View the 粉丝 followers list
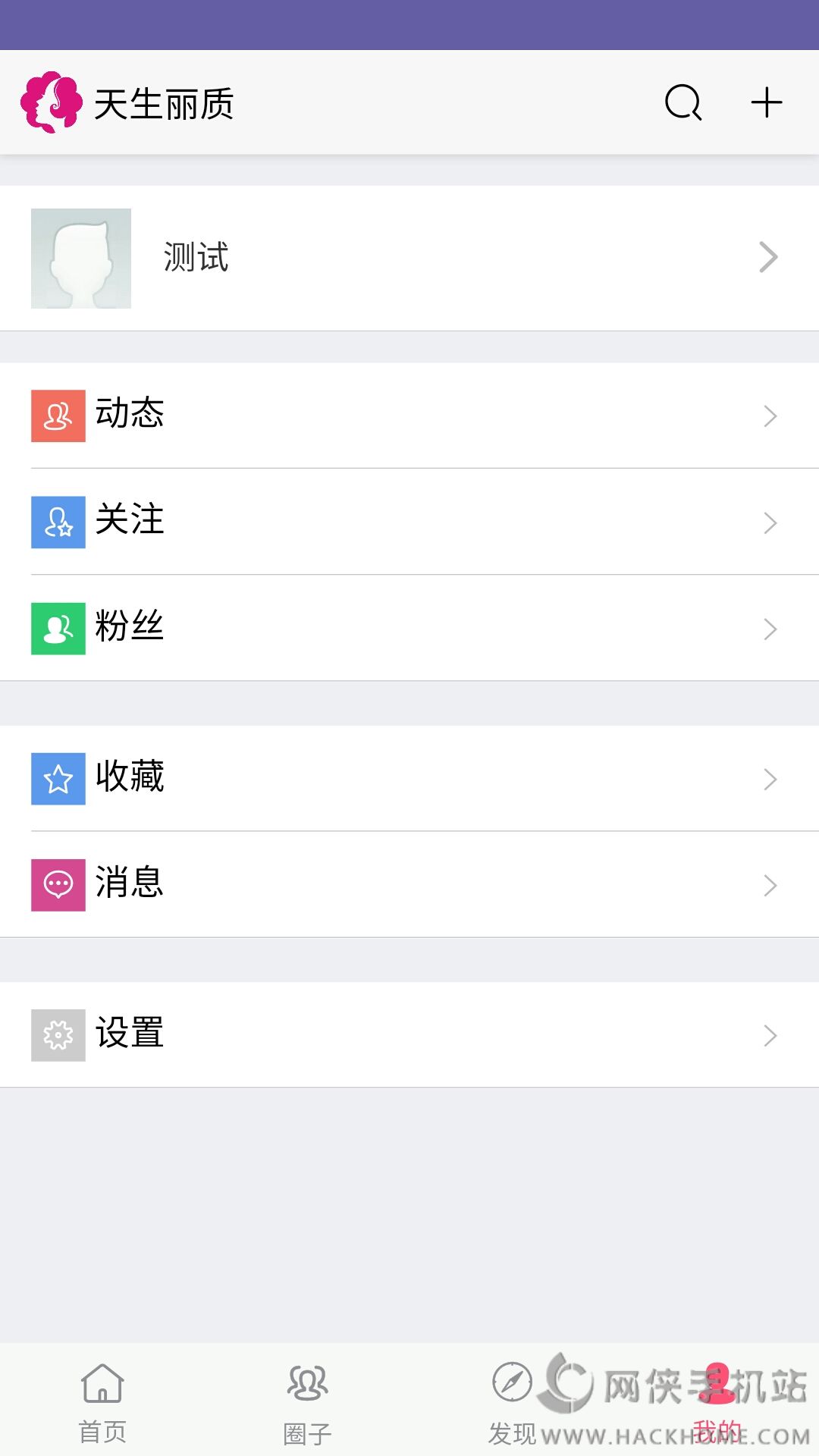Viewport: 819px width, 1456px height. tap(409, 628)
